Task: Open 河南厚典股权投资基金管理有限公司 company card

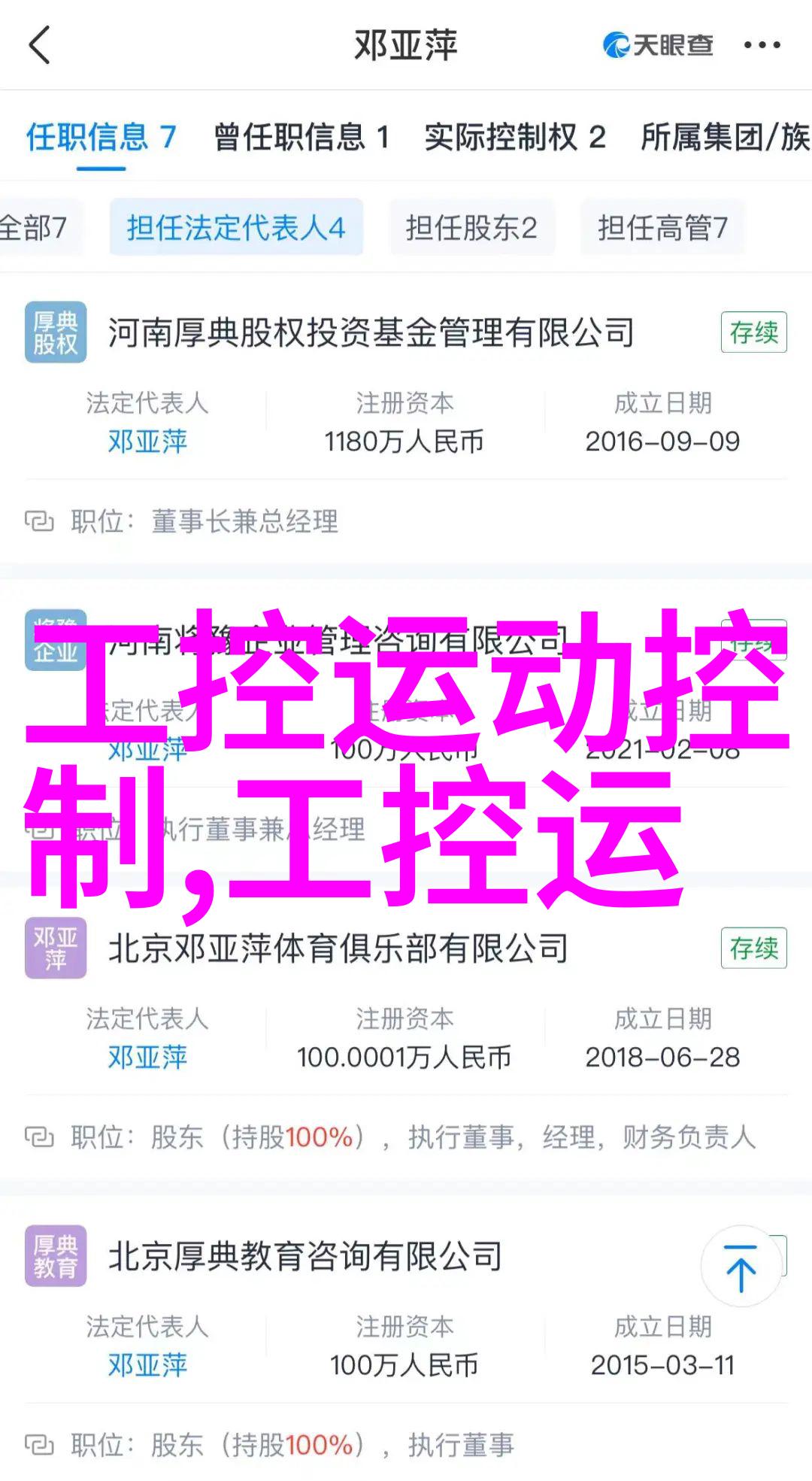Action: coord(371,332)
